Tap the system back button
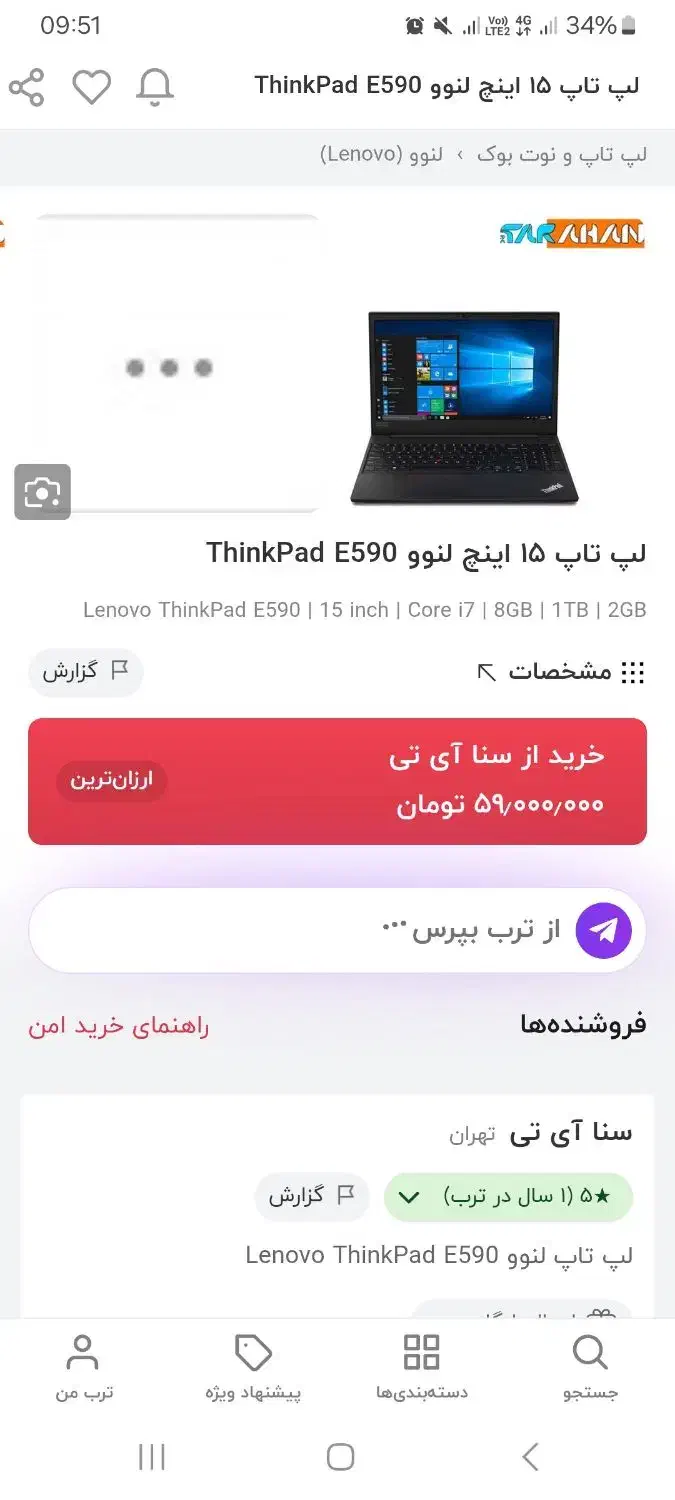The height and width of the screenshot is (1500, 675). pos(530,1457)
